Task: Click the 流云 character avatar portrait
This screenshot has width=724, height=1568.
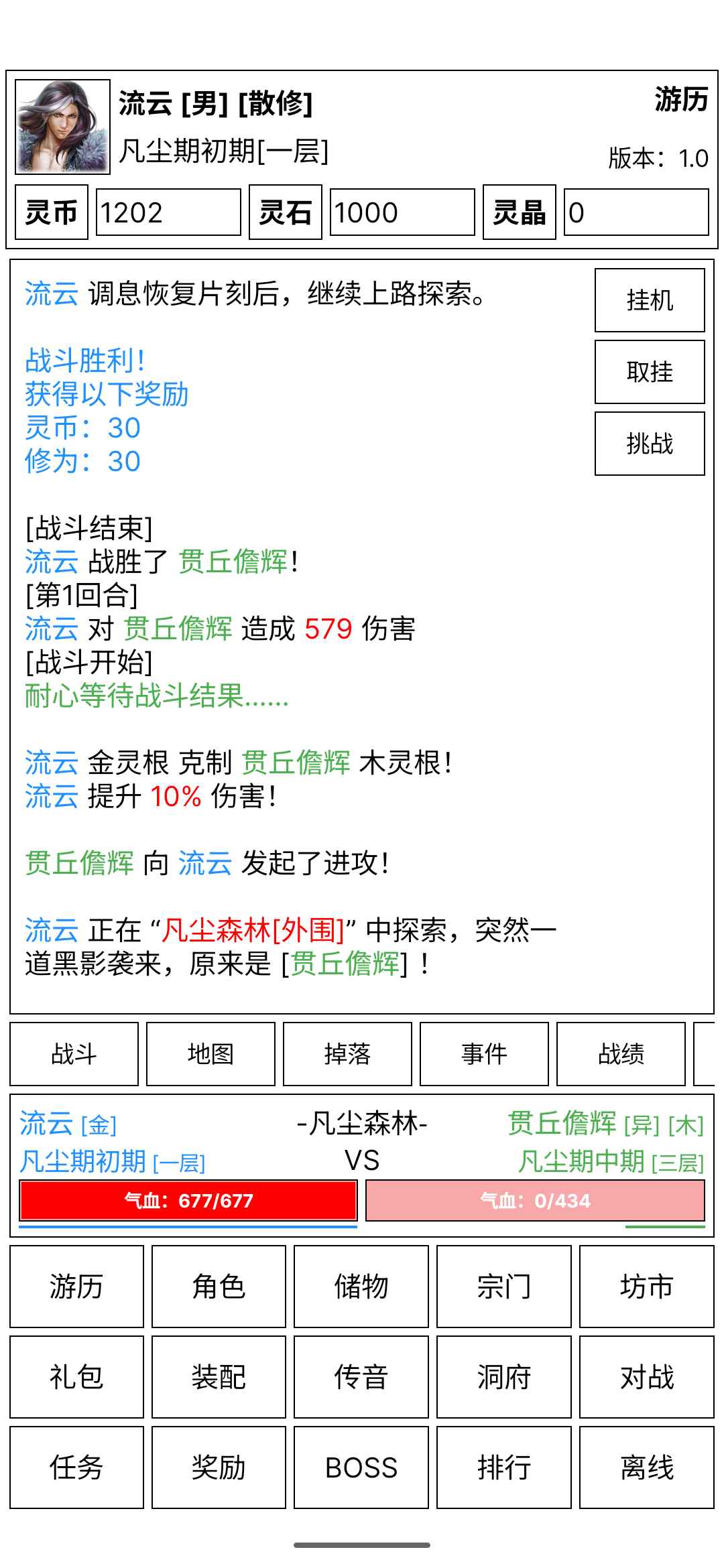Action: 62,126
